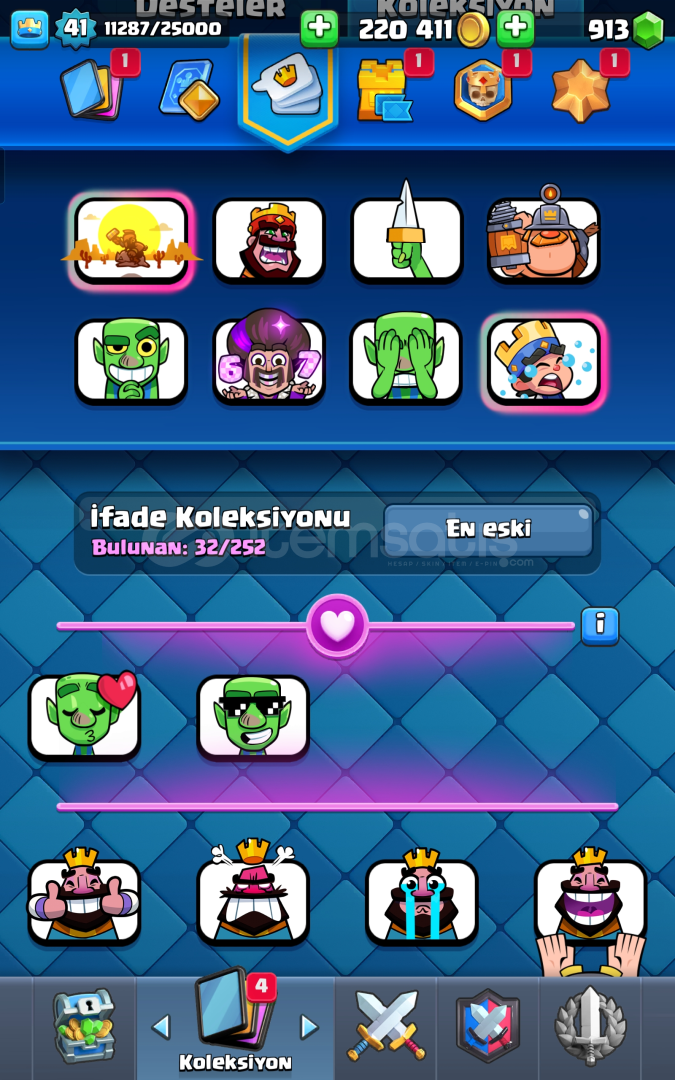Tap the green plus next to gems
The height and width of the screenshot is (1080, 675).
(x=516, y=29)
